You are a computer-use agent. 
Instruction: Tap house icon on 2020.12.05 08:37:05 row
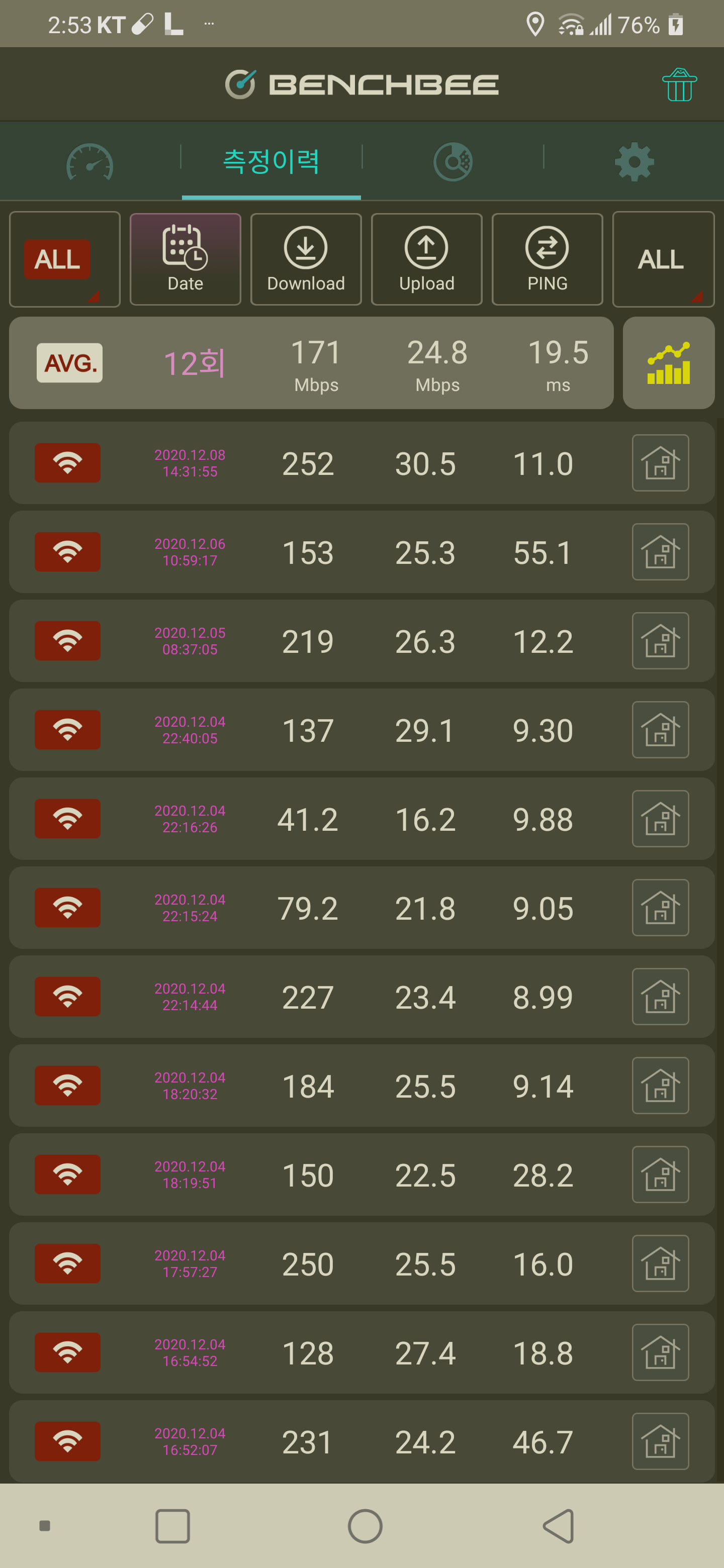[660, 641]
